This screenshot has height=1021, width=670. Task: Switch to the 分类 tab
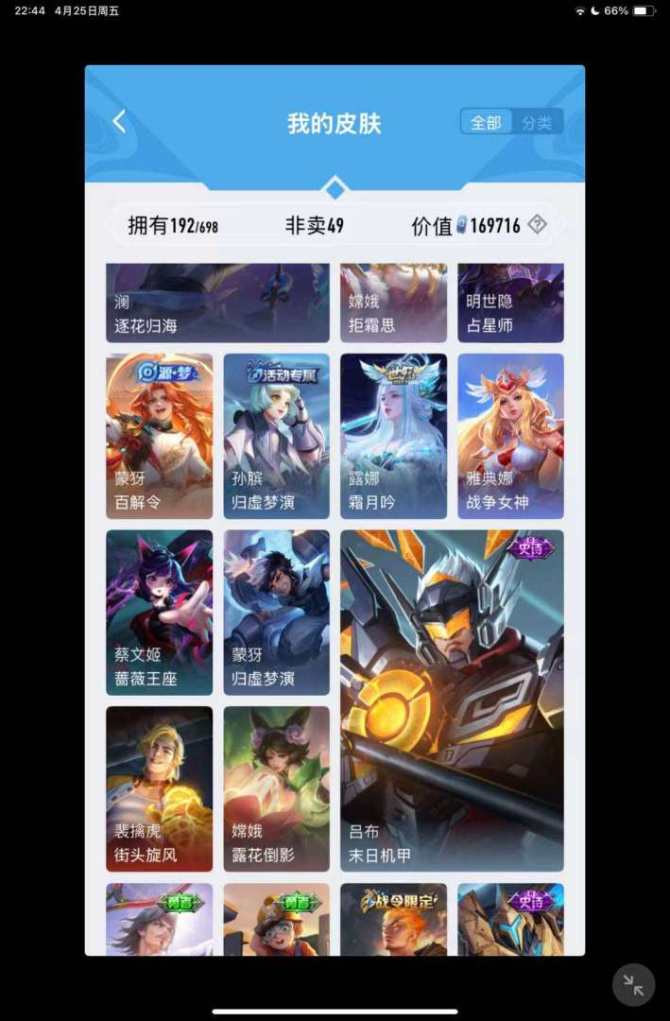[537, 123]
